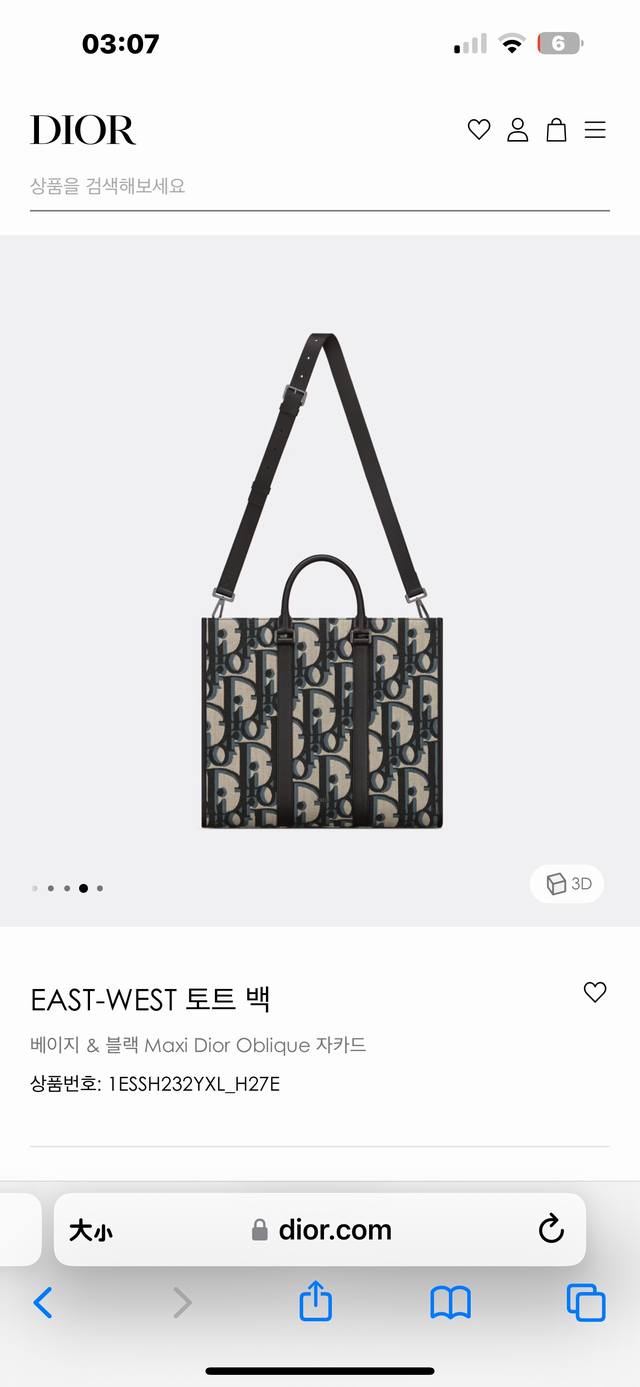Share this page from Safari

[x=316, y=1303]
